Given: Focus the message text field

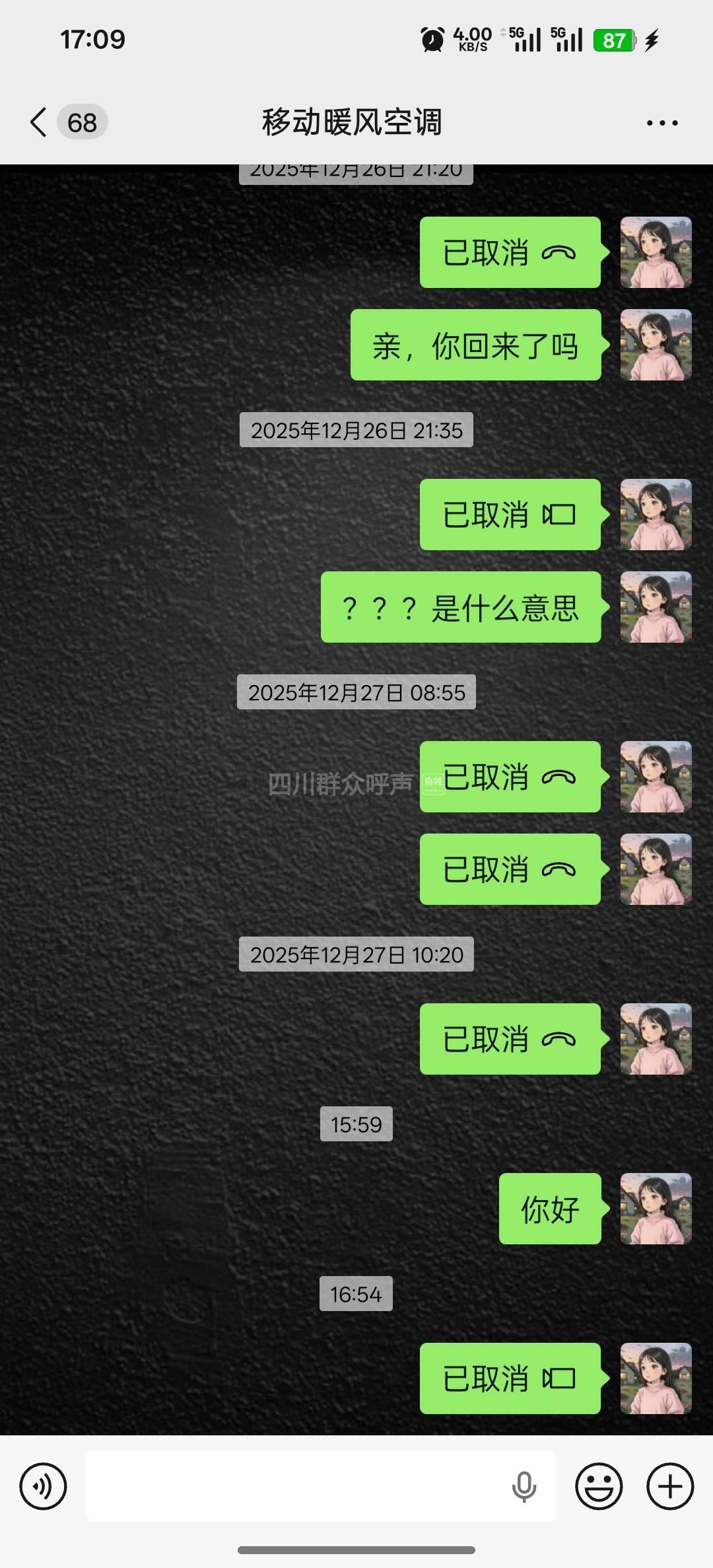Looking at the screenshot, I should tap(297, 1486).
